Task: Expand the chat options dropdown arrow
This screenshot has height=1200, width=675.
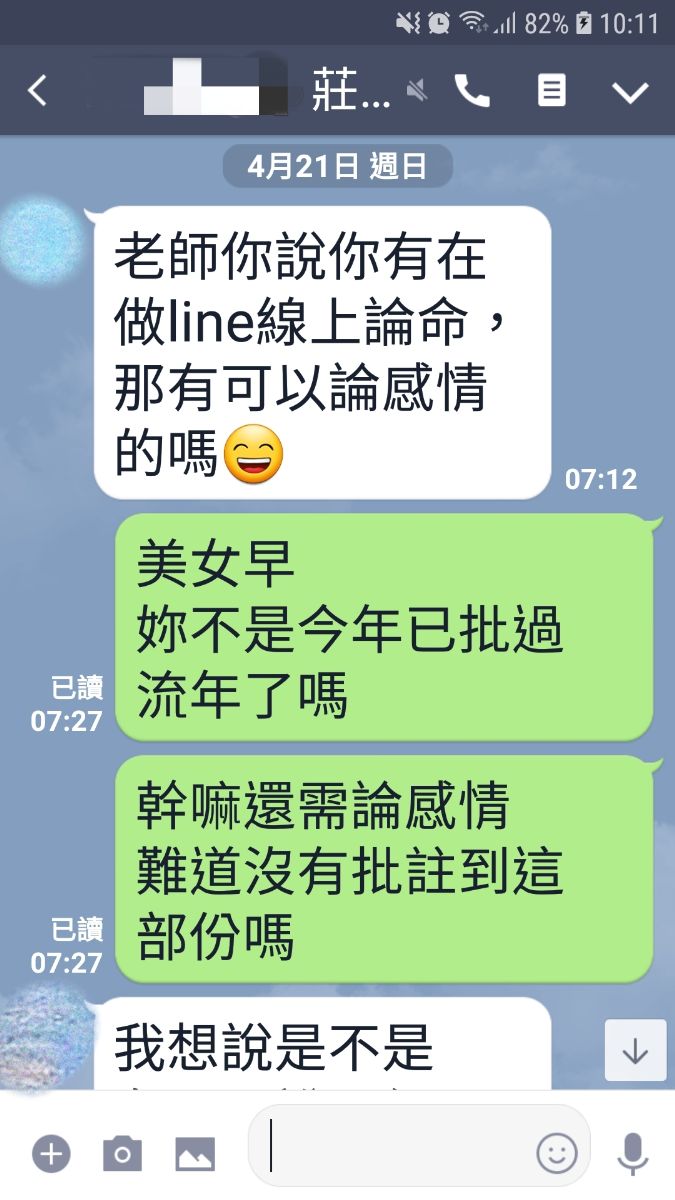Action: [630, 92]
